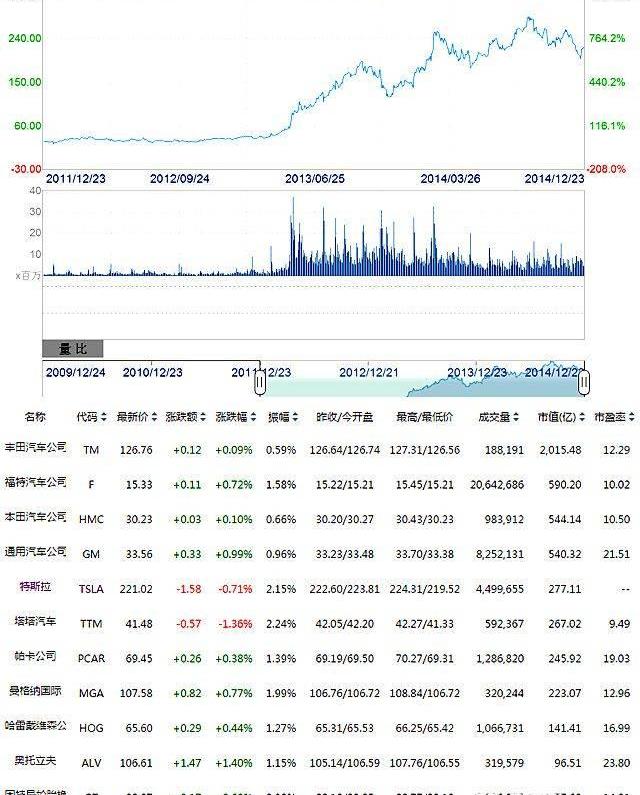Open the 丰田汽车公司 stock link
The image size is (640, 795).
pos(35,448)
